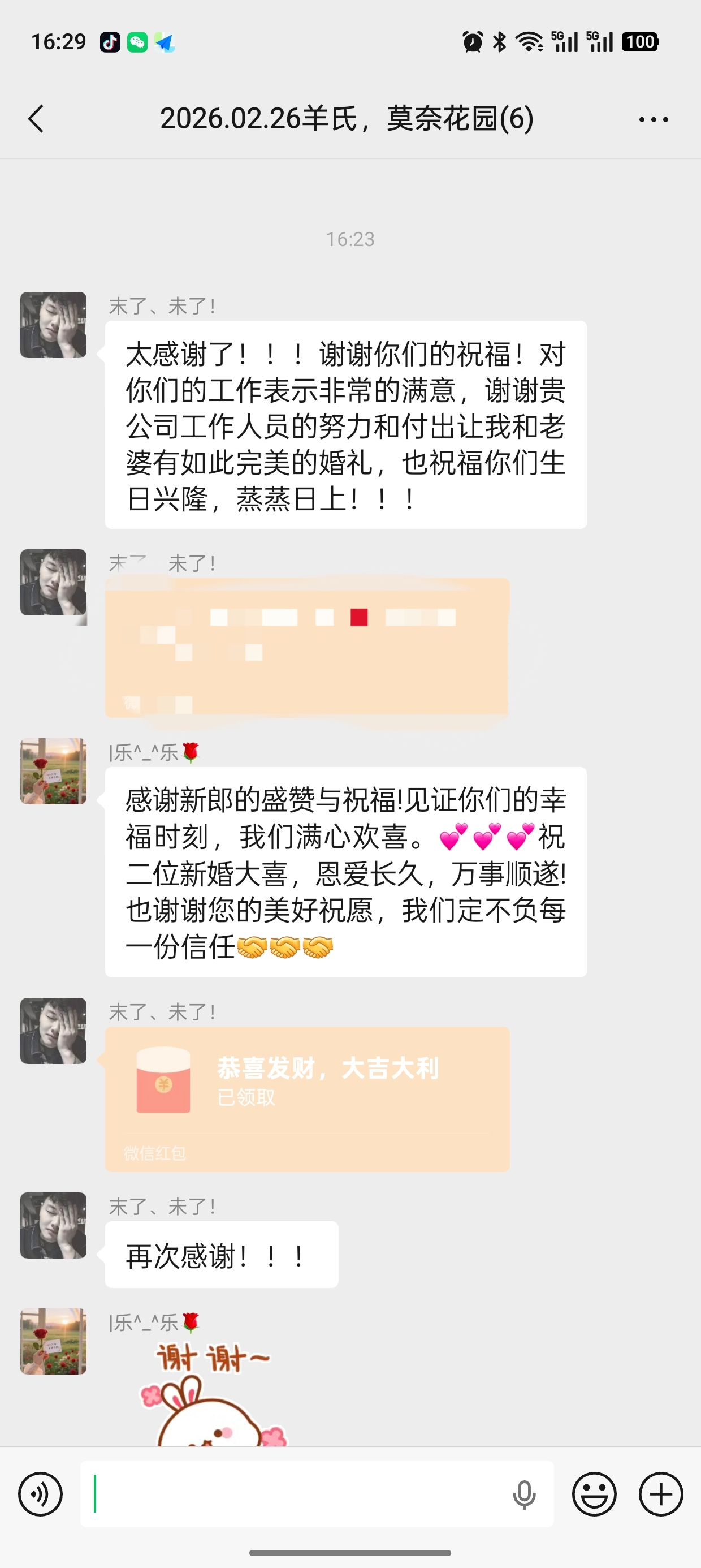Viewport: 701px width, 1568px height.
Task: Tap the microphone in the text field
Action: (524, 1494)
